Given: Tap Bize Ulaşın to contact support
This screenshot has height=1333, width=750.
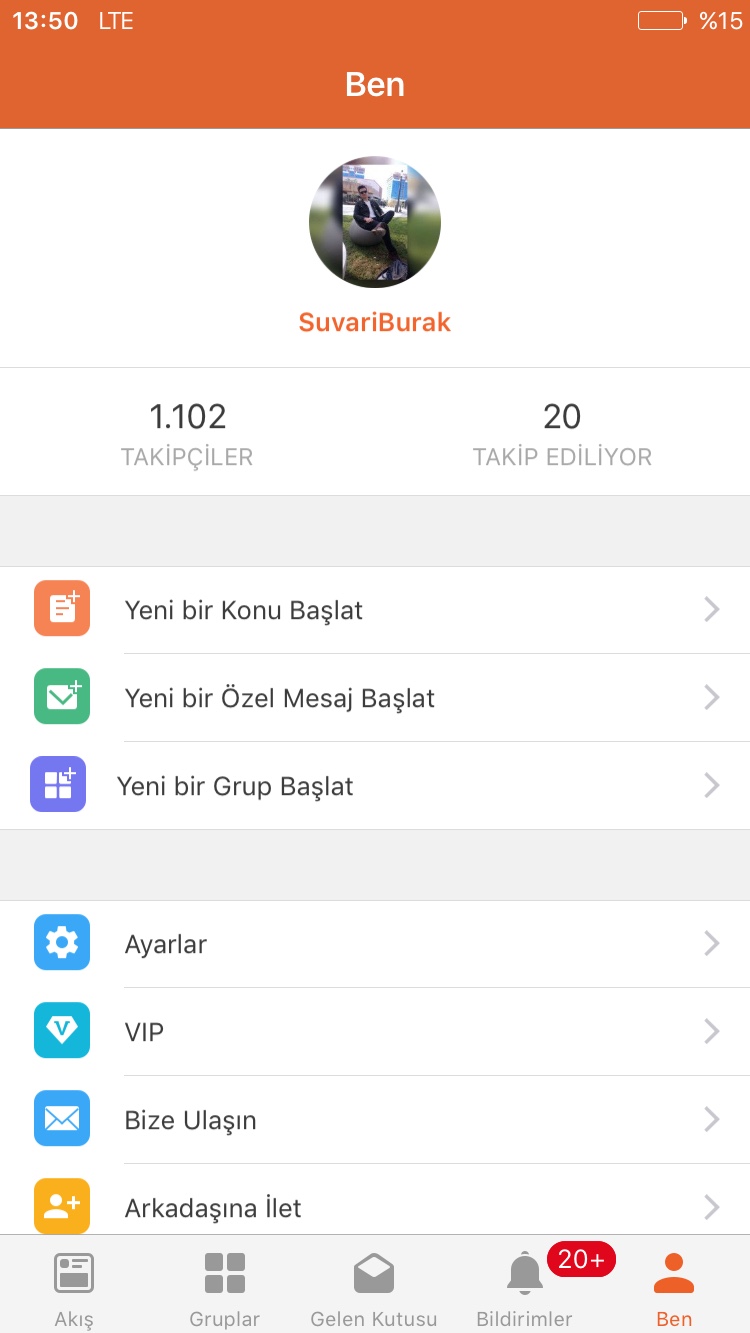Looking at the screenshot, I should pyautogui.click(x=375, y=1120).
